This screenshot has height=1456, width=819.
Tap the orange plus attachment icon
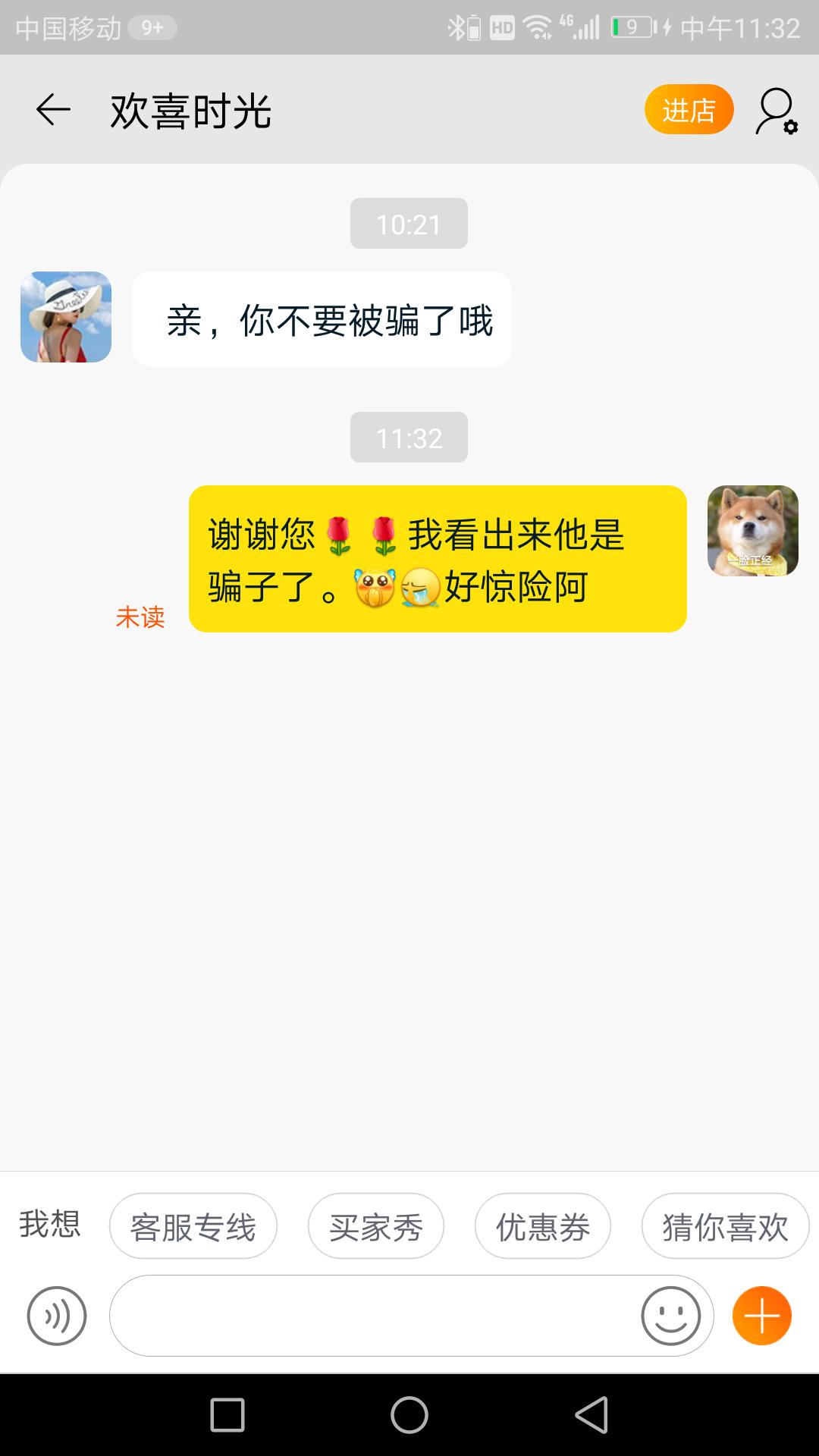pyautogui.click(x=761, y=1316)
